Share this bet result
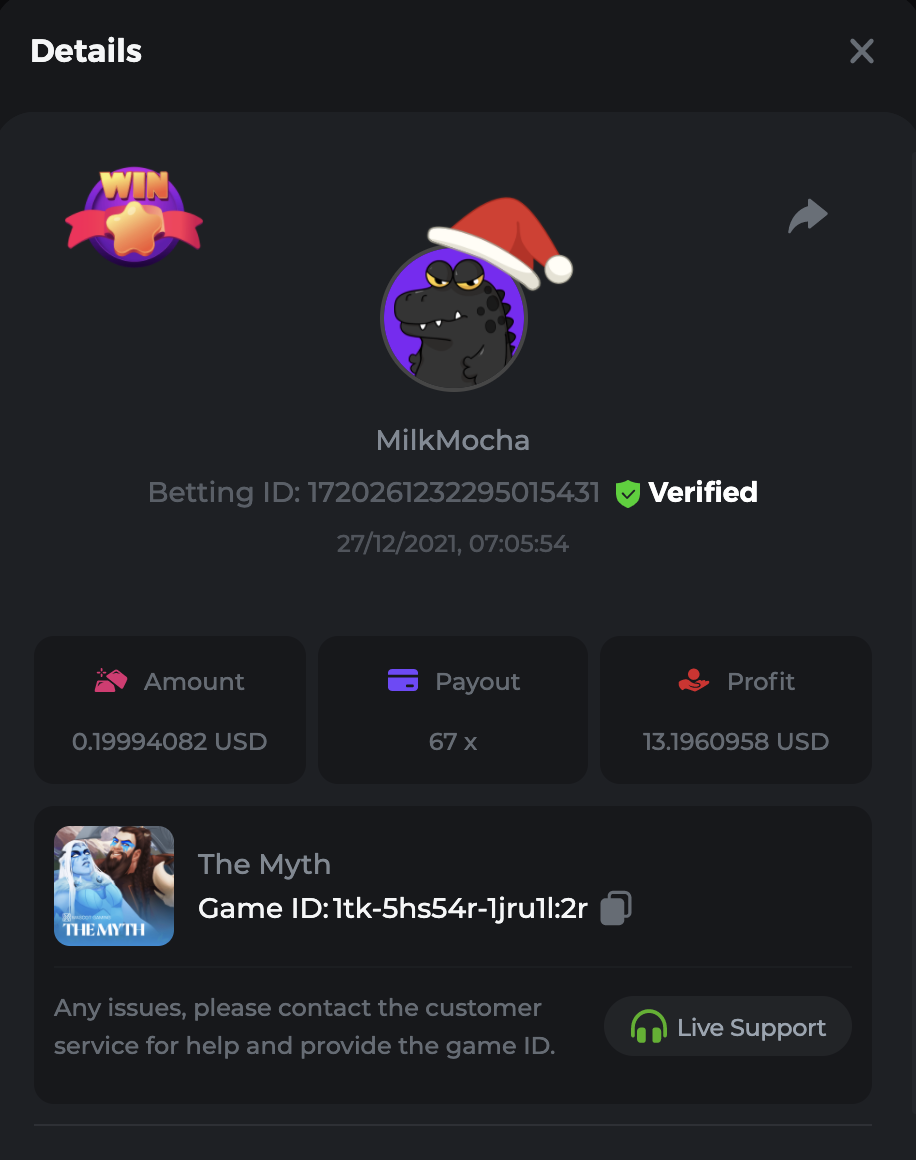This screenshot has height=1160, width=916. (x=807, y=216)
